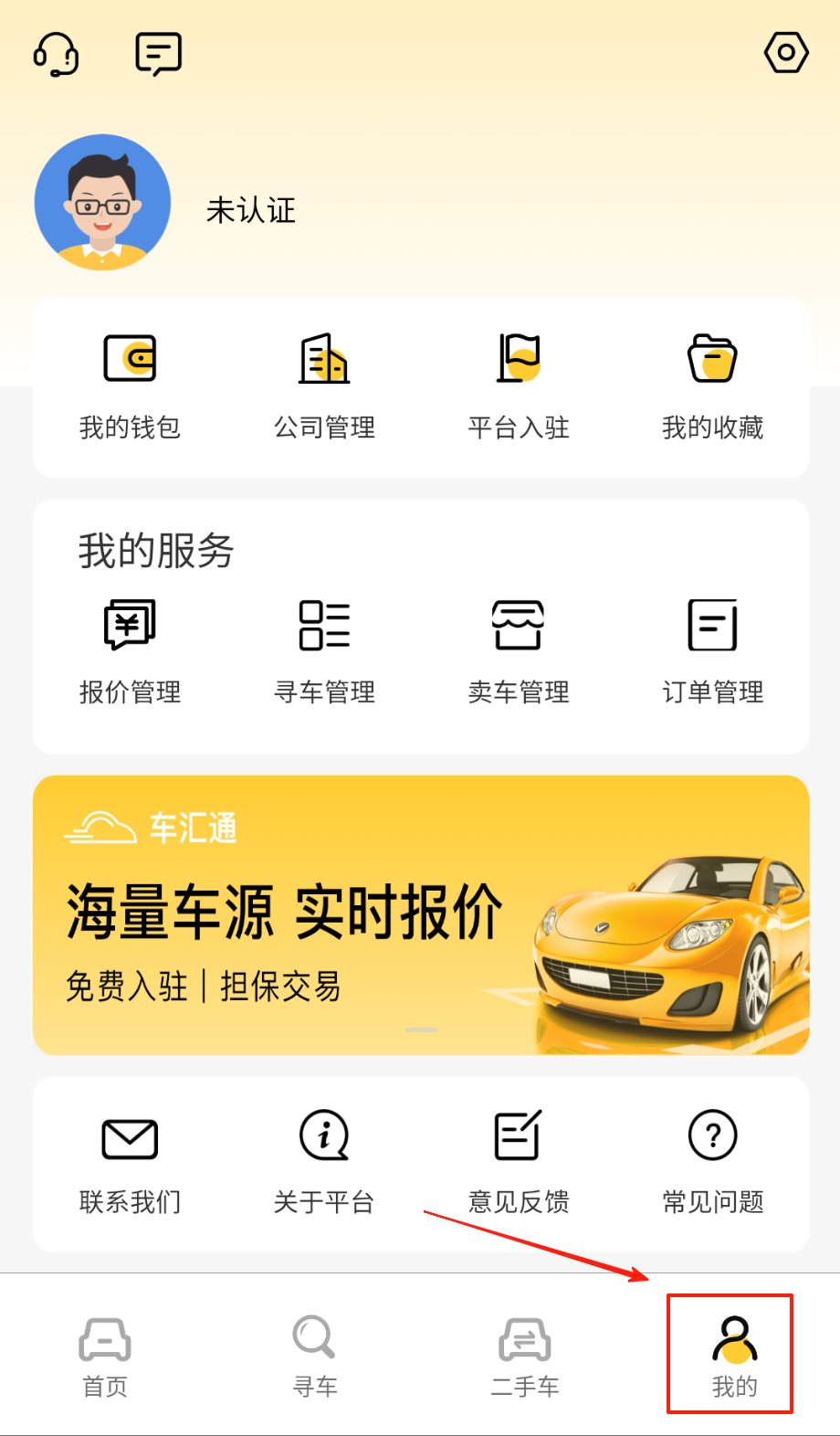View 我的收藏 favorites

pos(712,385)
